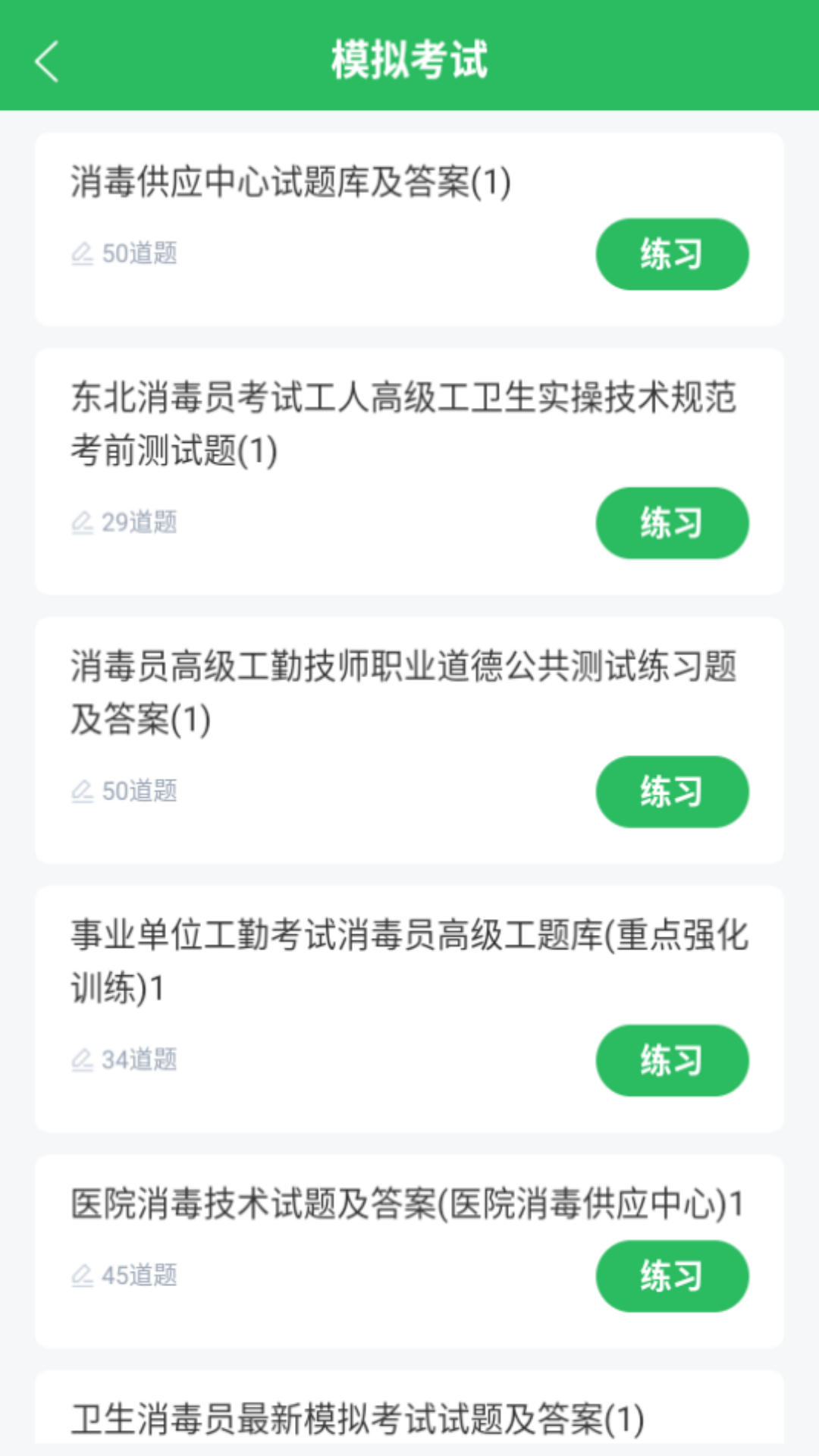Tap the 29道题 count label

142,522
